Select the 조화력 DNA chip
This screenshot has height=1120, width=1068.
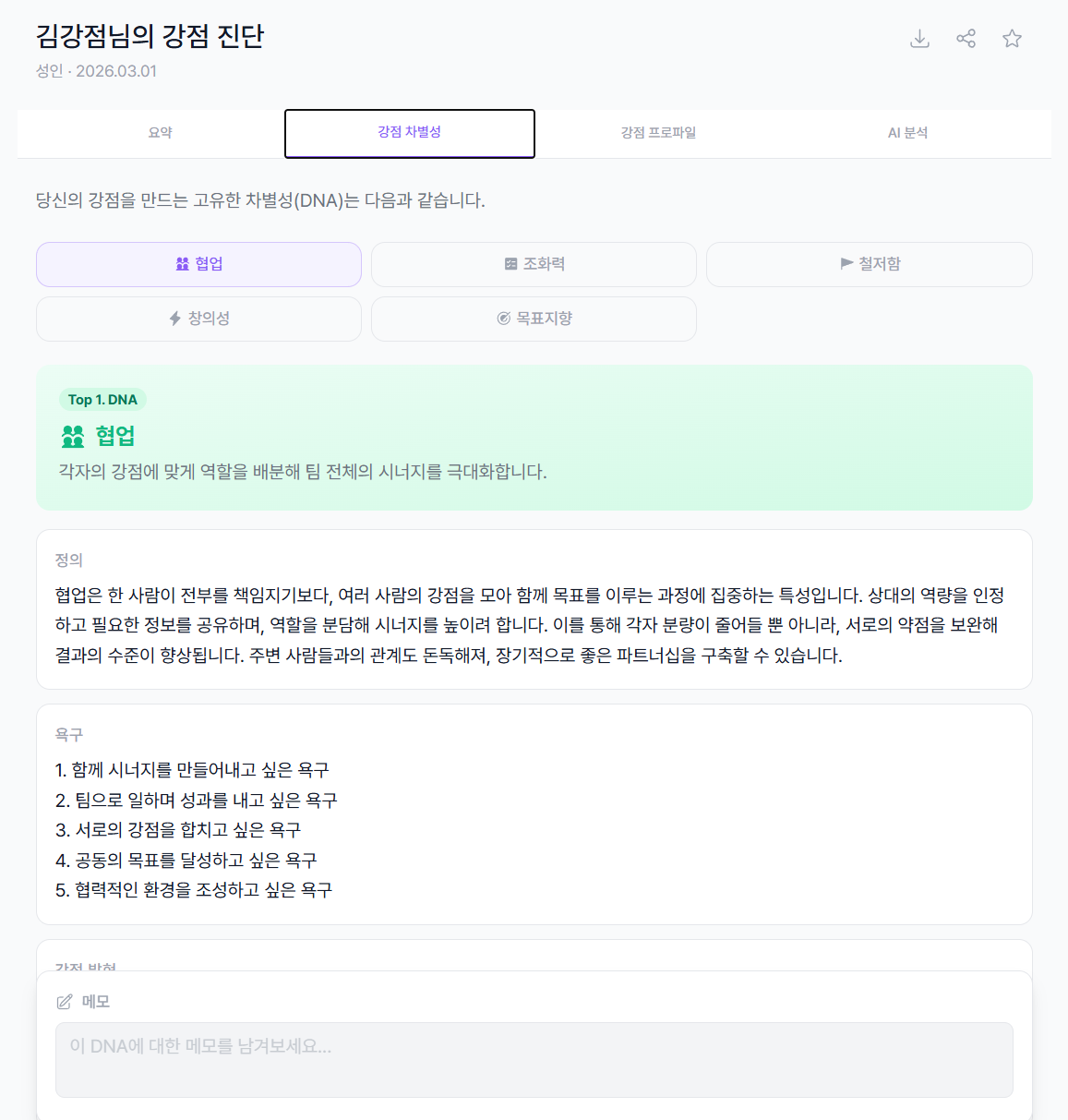tap(534, 264)
